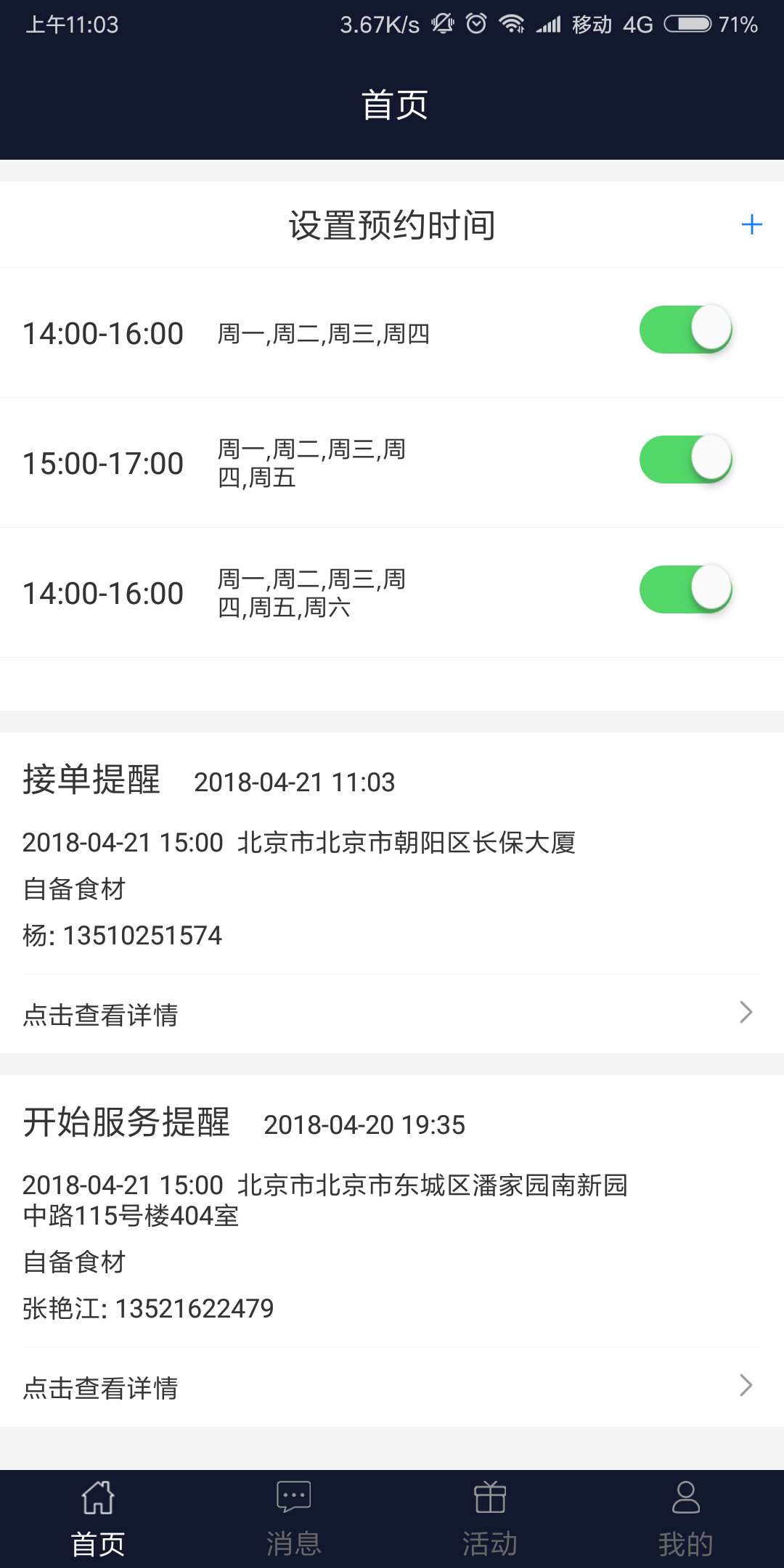
Task: Select the 首页 tab
Action: [x=98, y=1519]
